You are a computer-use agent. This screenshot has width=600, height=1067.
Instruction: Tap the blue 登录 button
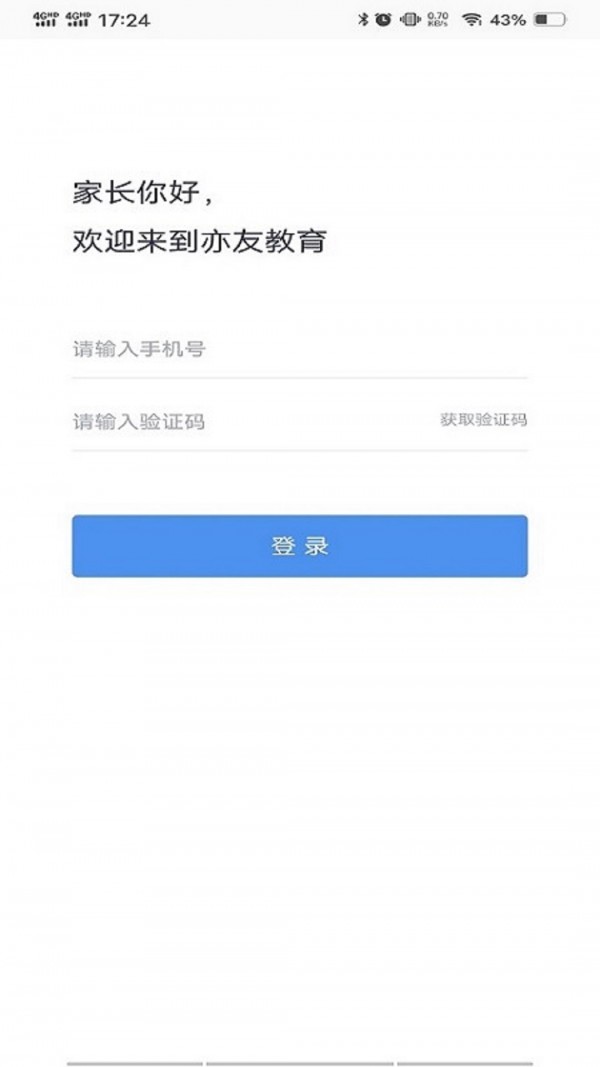pos(299,546)
